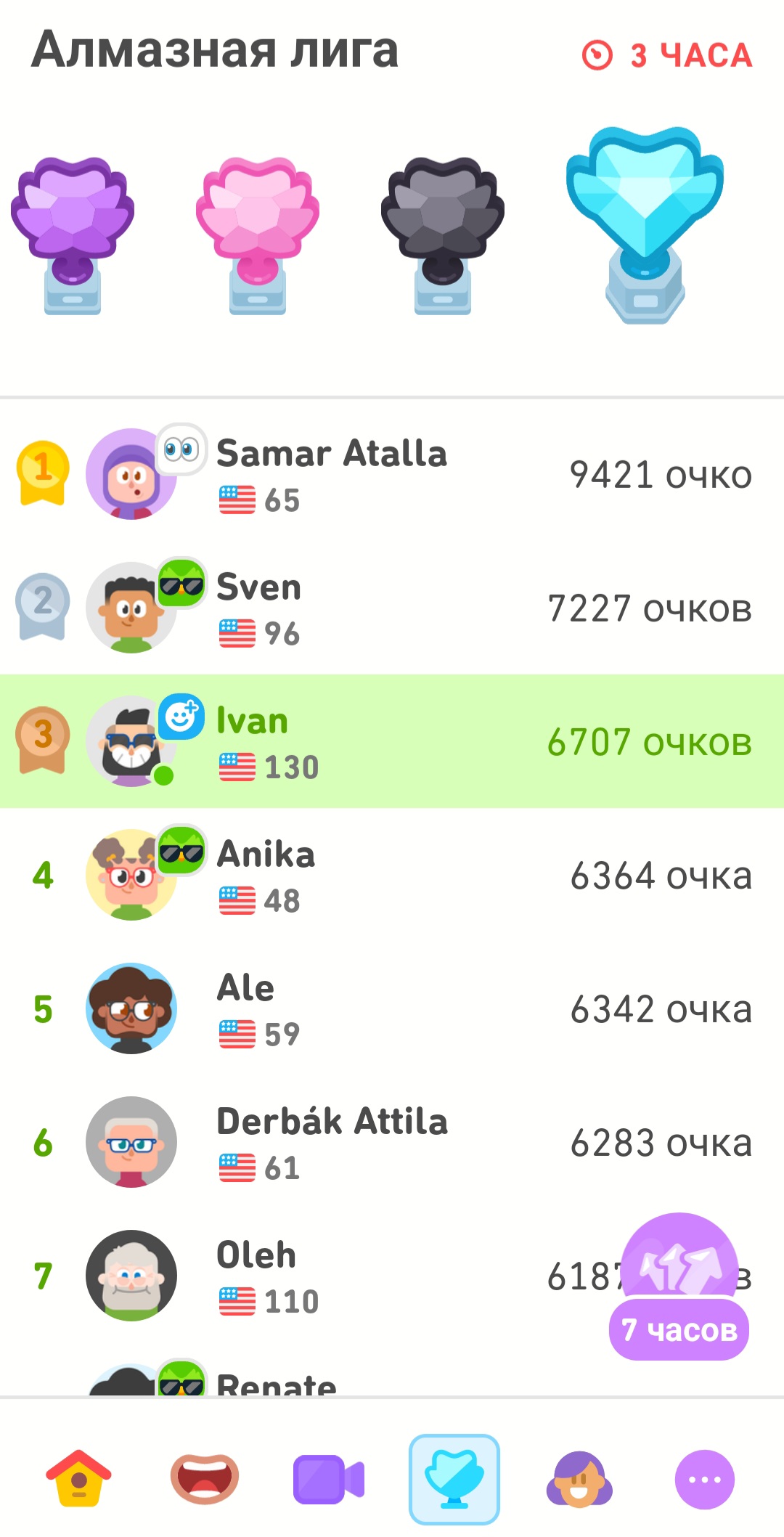Open Ale's leaderboard entry
This screenshot has height=1537, width=784.
pyautogui.click(x=392, y=1008)
